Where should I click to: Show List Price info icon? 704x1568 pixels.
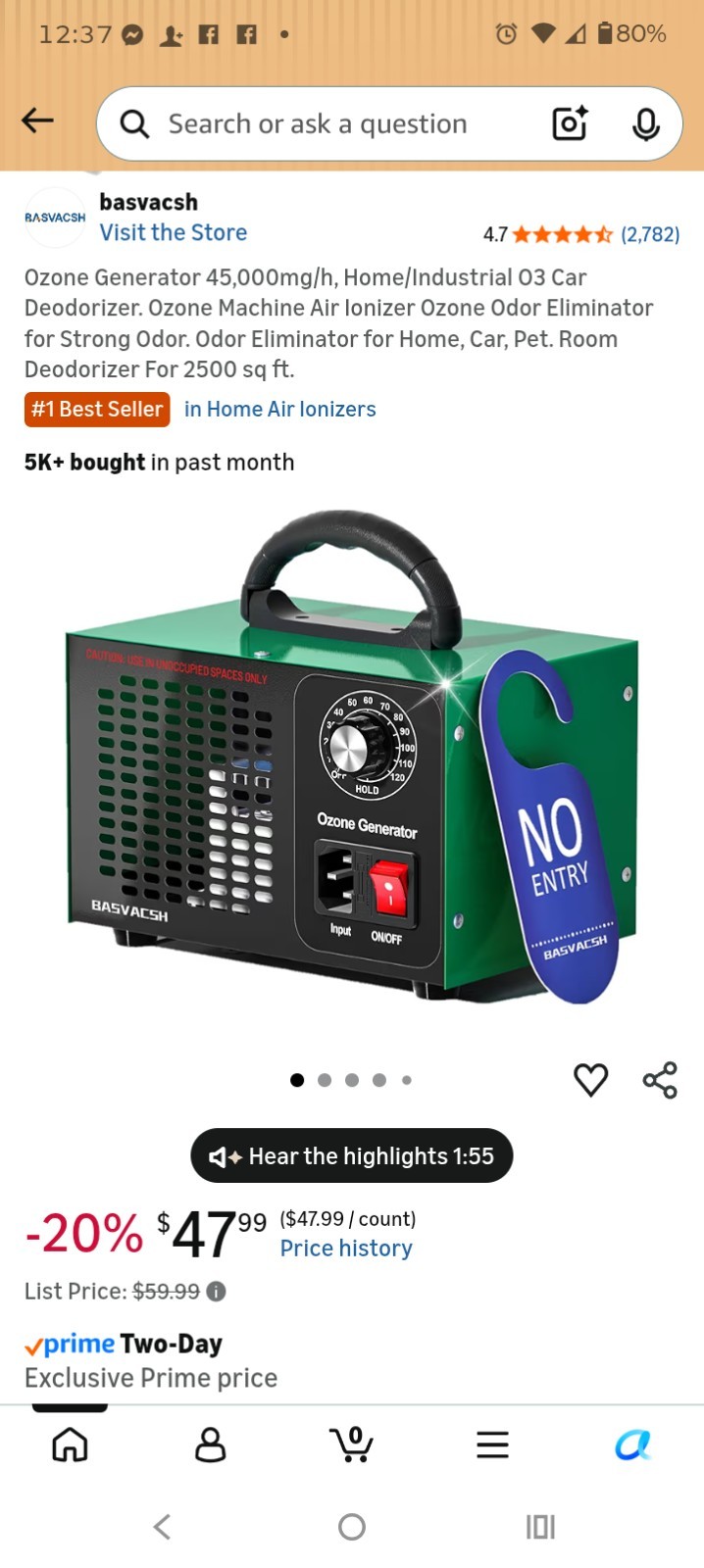[216, 1292]
